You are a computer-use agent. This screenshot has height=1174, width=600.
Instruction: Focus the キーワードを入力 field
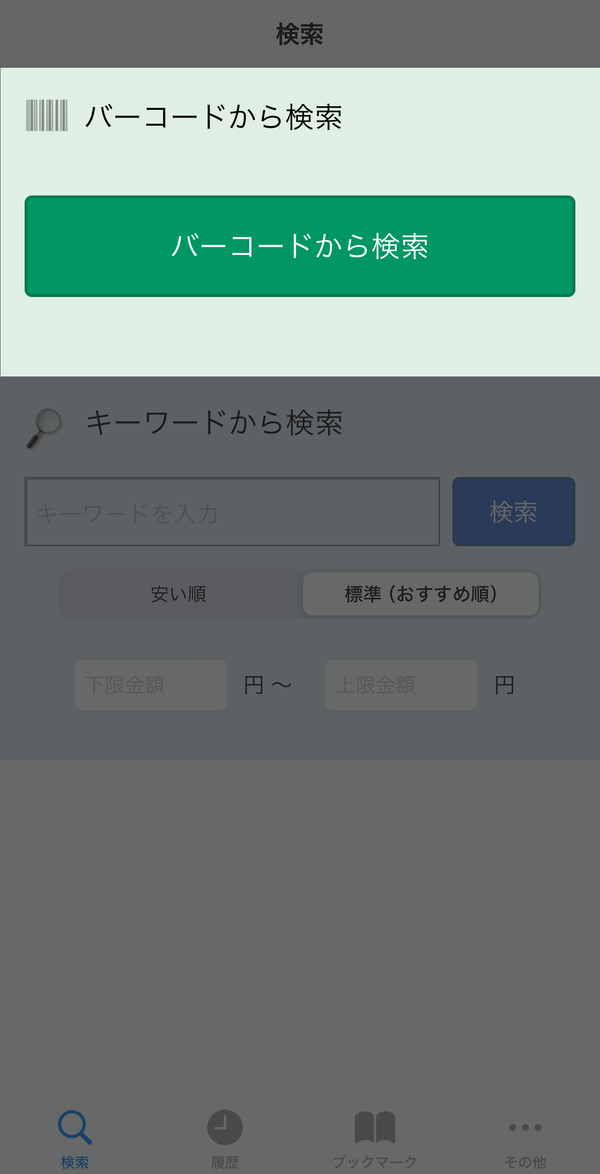point(232,512)
